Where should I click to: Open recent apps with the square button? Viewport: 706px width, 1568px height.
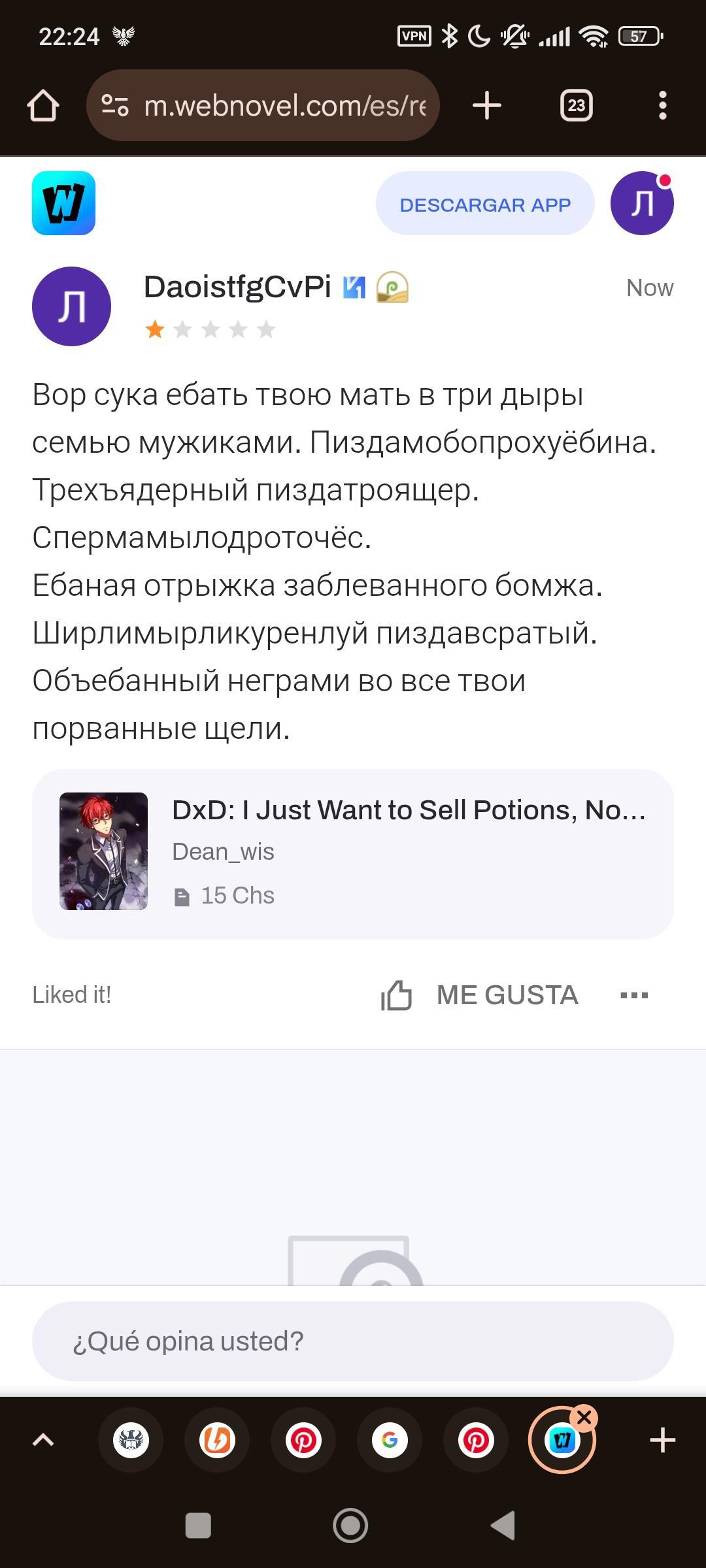click(198, 1526)
